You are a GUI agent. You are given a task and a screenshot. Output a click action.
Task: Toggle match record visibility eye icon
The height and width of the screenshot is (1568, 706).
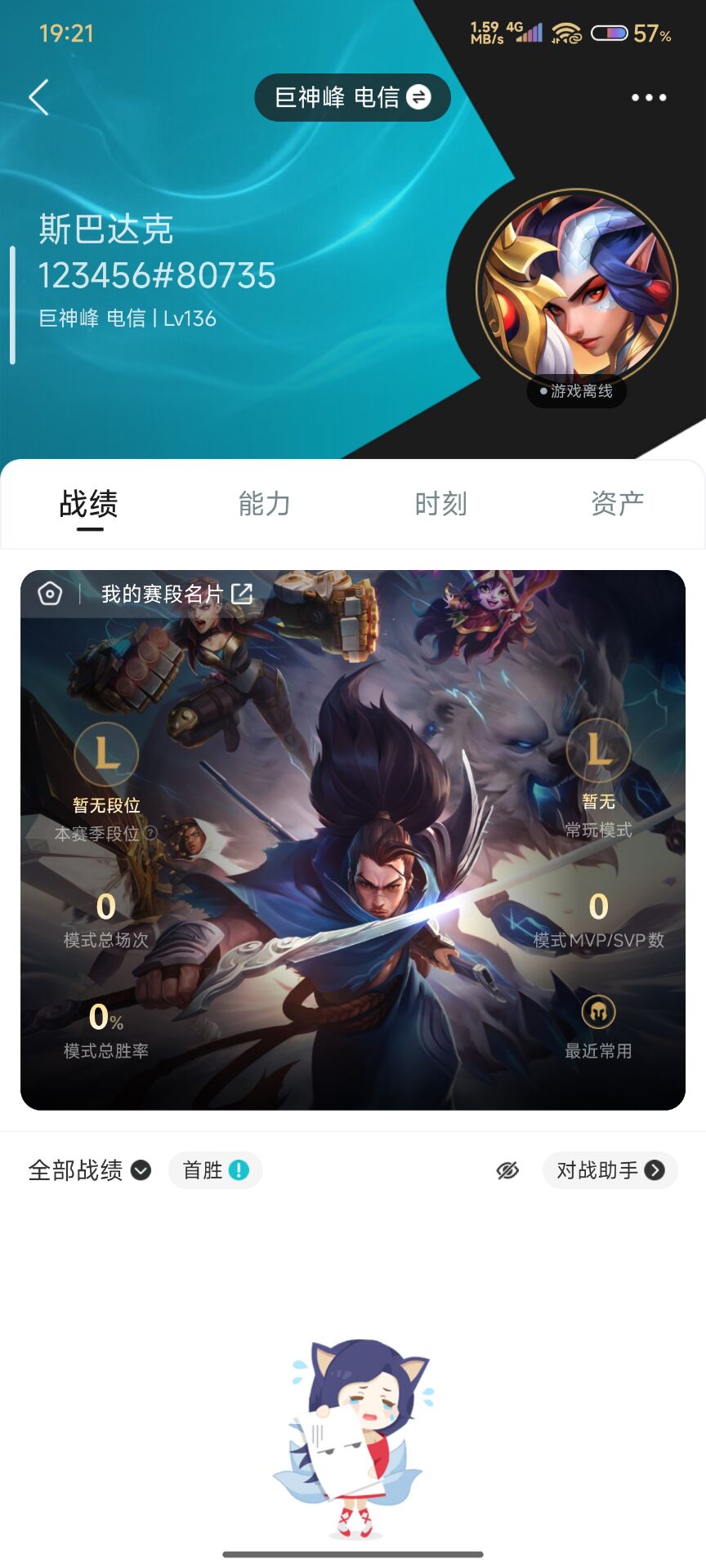click(x=507, y=1170)
